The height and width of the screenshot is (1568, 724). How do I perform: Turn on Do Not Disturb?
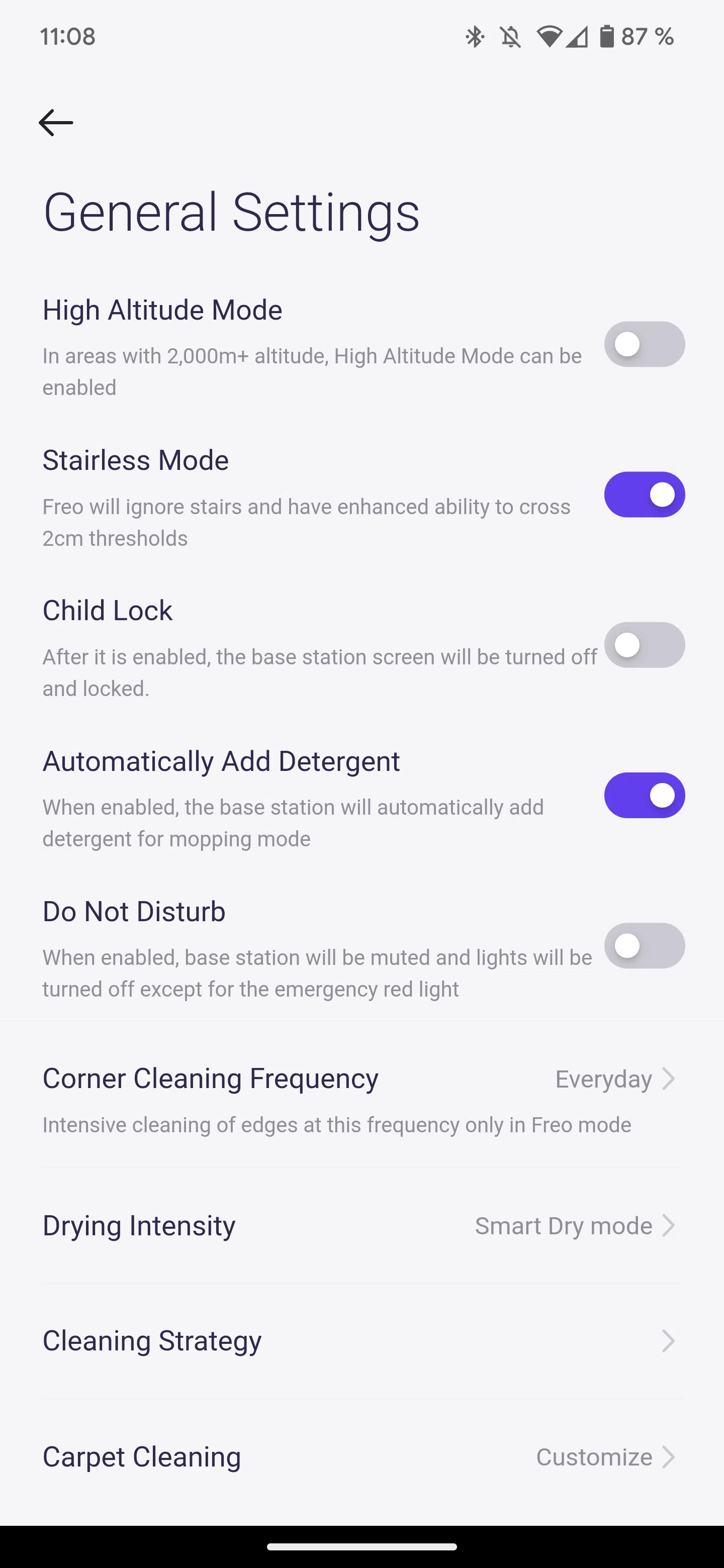pyautogui.click(x=644, y=945)
